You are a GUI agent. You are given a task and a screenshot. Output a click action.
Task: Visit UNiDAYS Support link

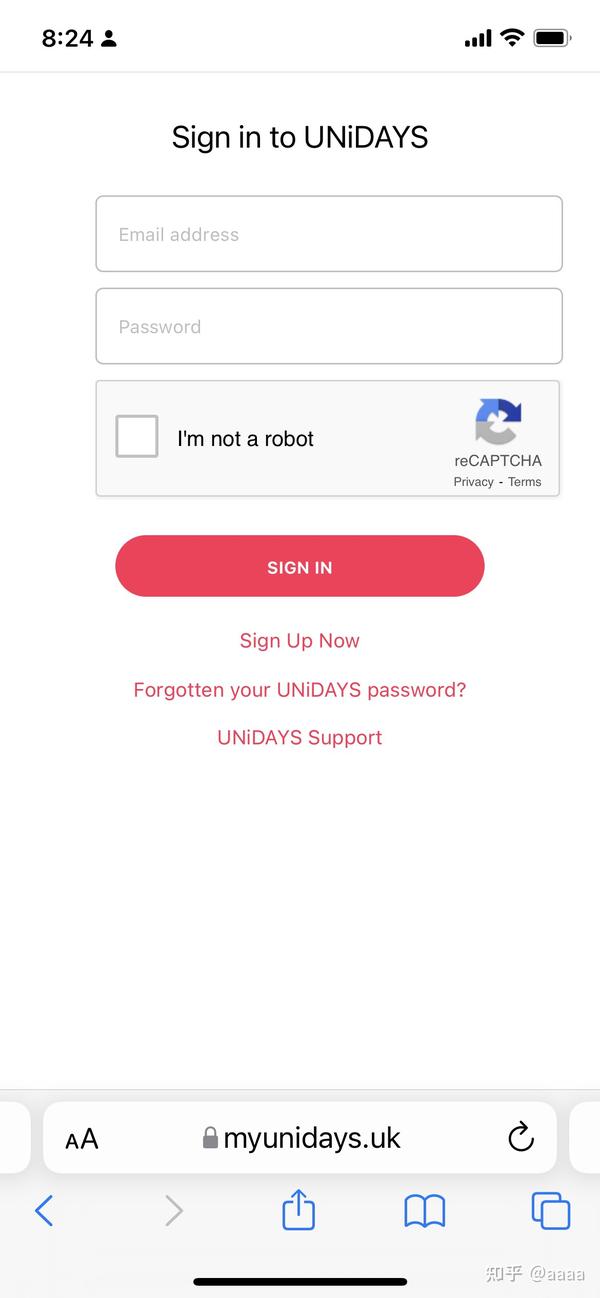point(300,737)
